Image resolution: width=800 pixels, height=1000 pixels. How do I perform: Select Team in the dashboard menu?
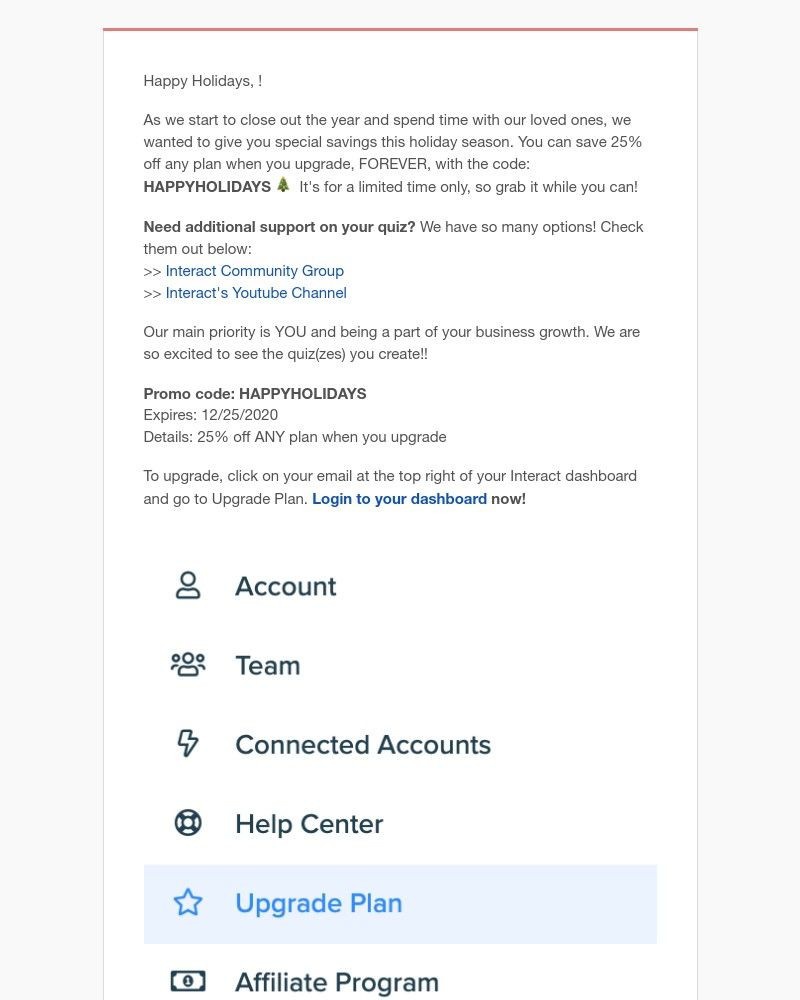[x=267, y=665]
